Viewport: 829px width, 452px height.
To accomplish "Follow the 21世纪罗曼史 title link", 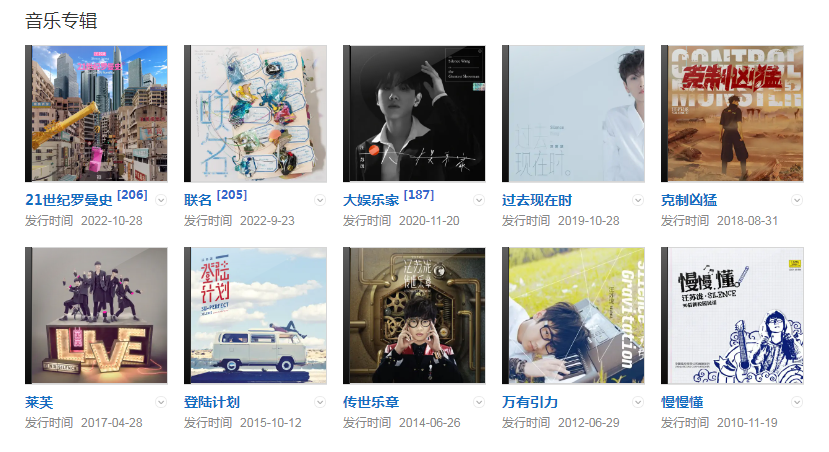I will coord(69,200).
